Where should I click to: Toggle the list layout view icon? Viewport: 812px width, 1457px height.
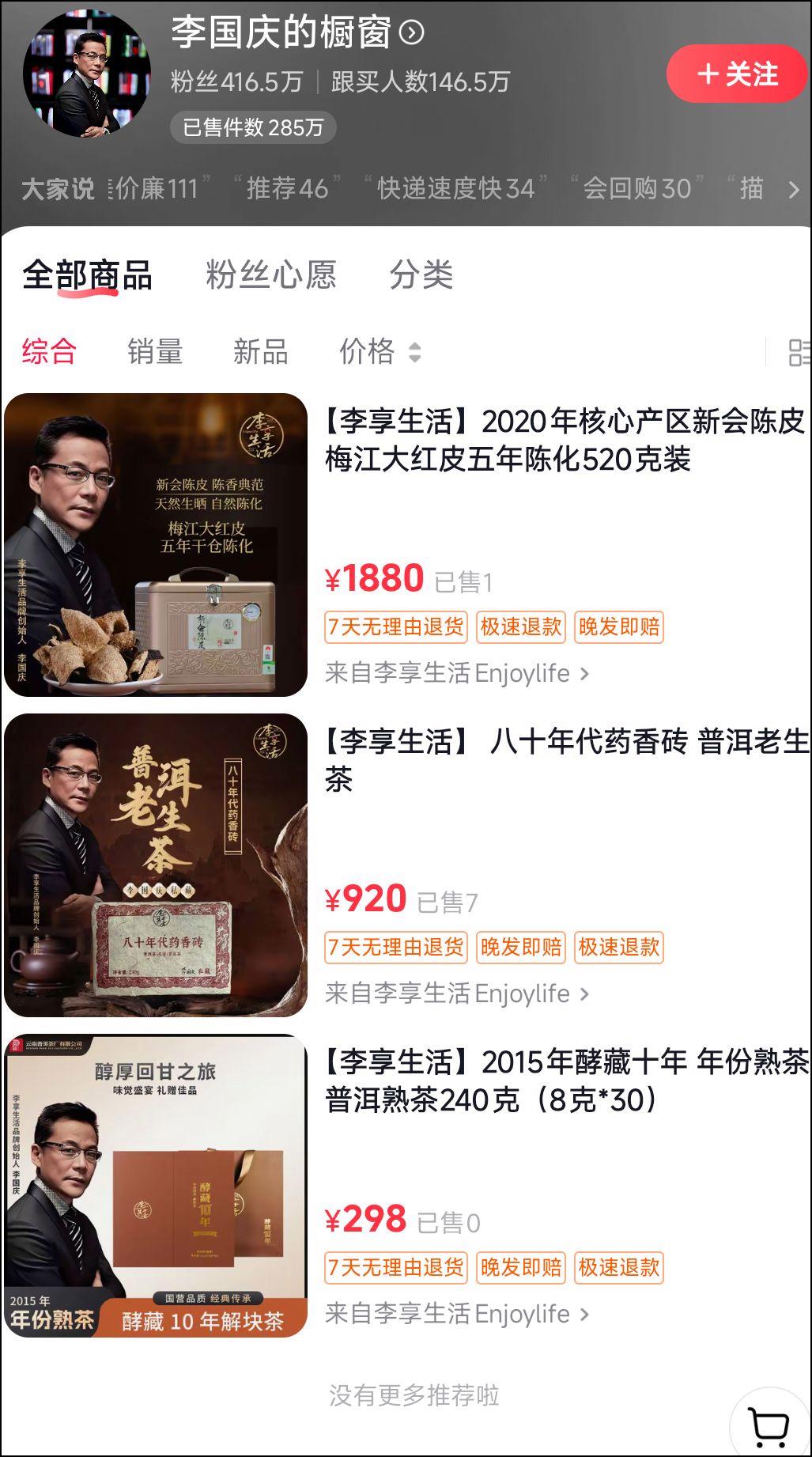(x=799, y=353)
